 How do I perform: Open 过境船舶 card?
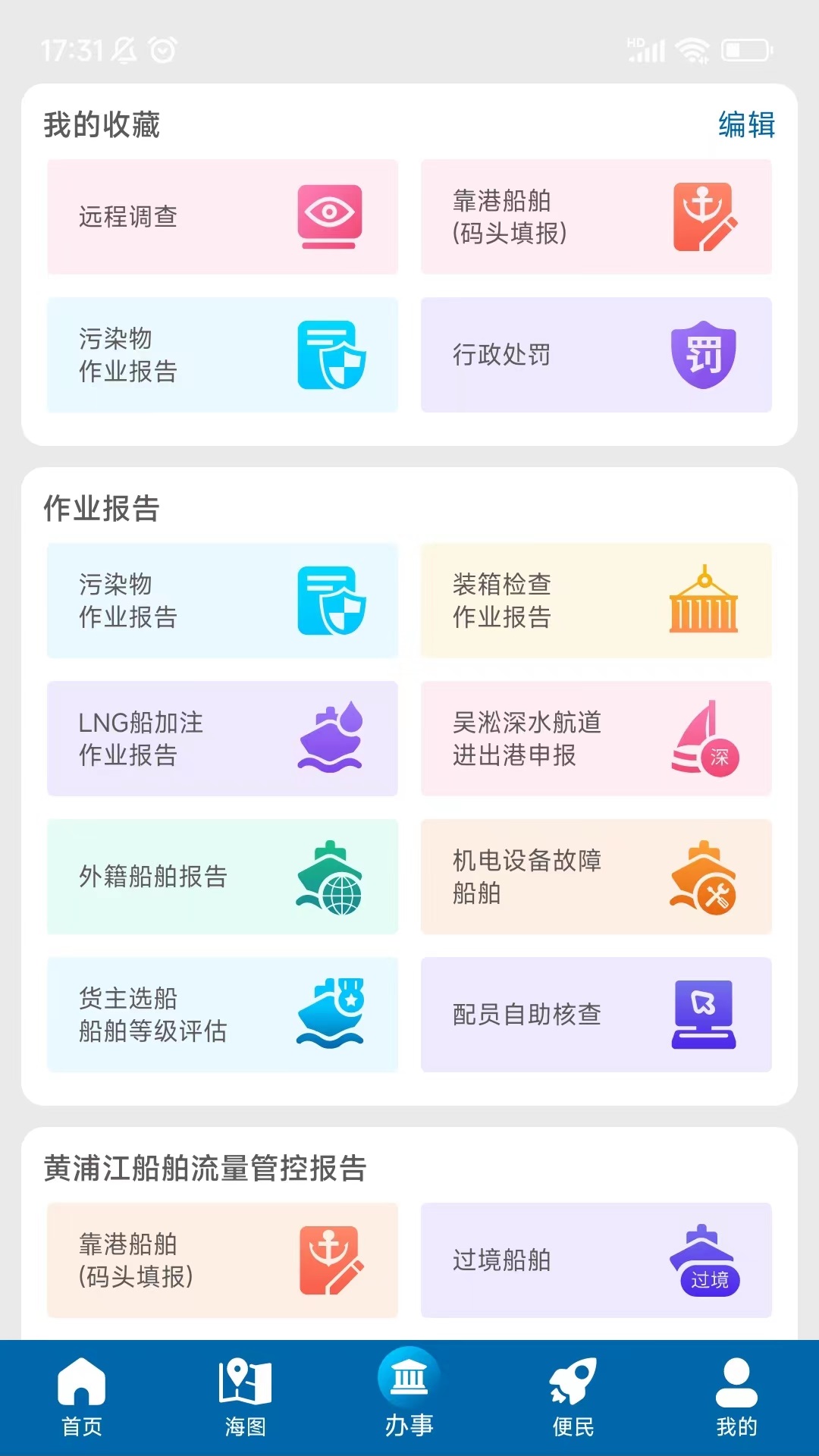coord(596,1260)
